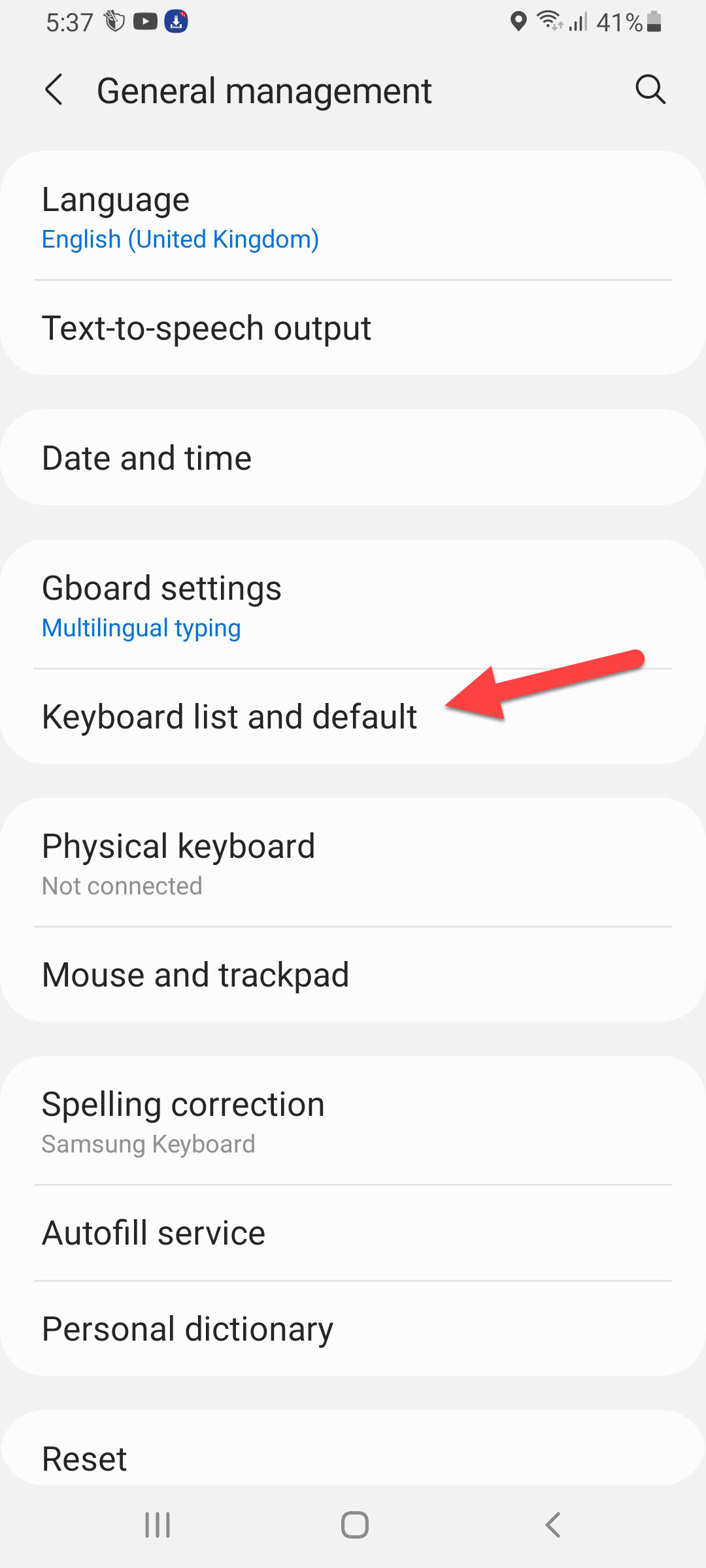Open the Reset options
This screenshot has height=1568, width=706.
pyautogui.click(x=353, y=1457)
